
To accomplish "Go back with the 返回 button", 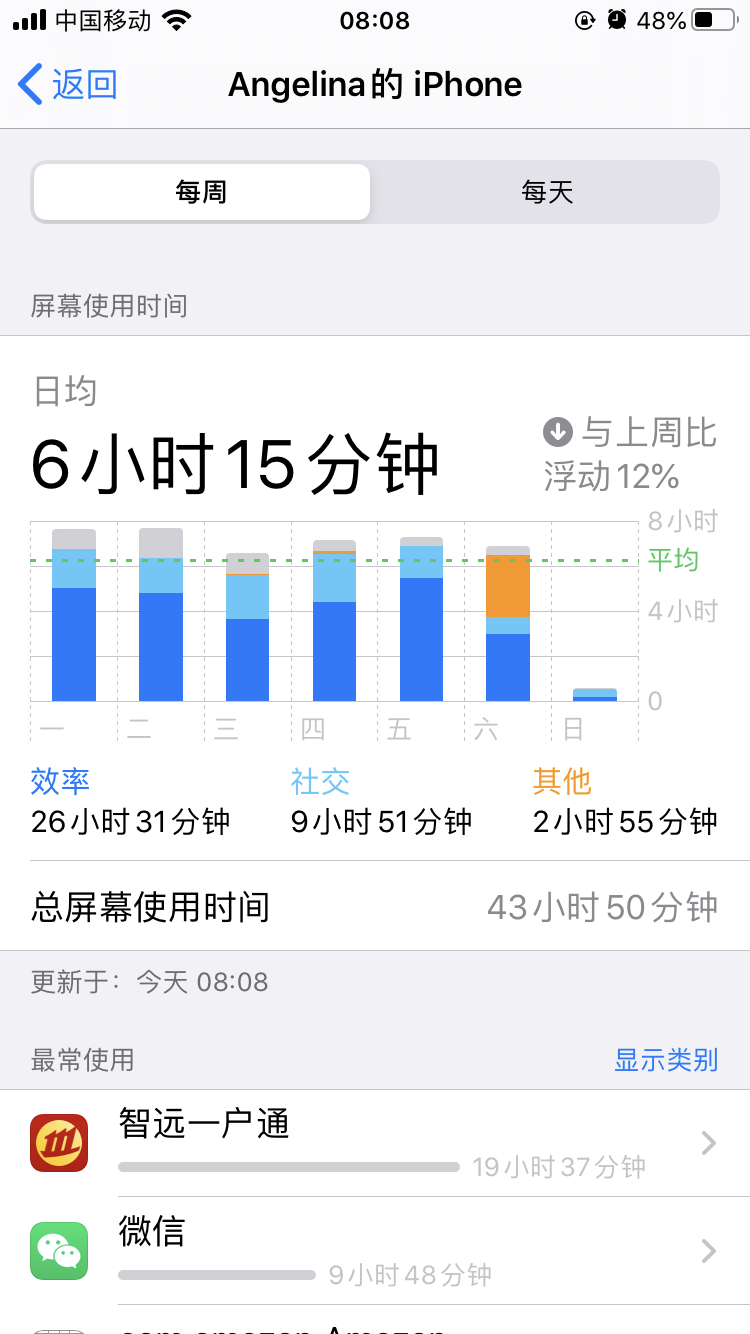I will pos(68,85).
